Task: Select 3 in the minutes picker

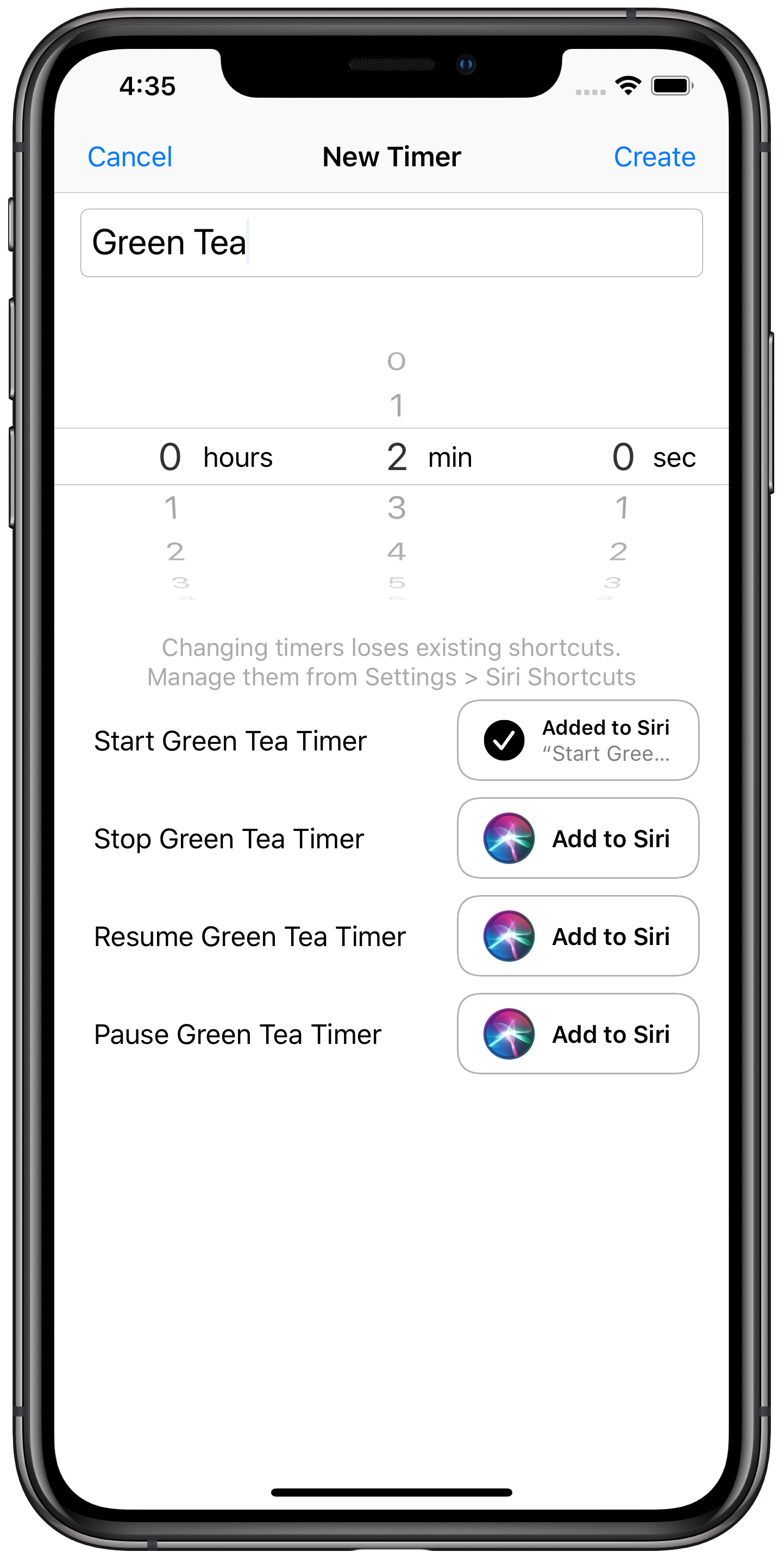Action: tap(397, 508)
